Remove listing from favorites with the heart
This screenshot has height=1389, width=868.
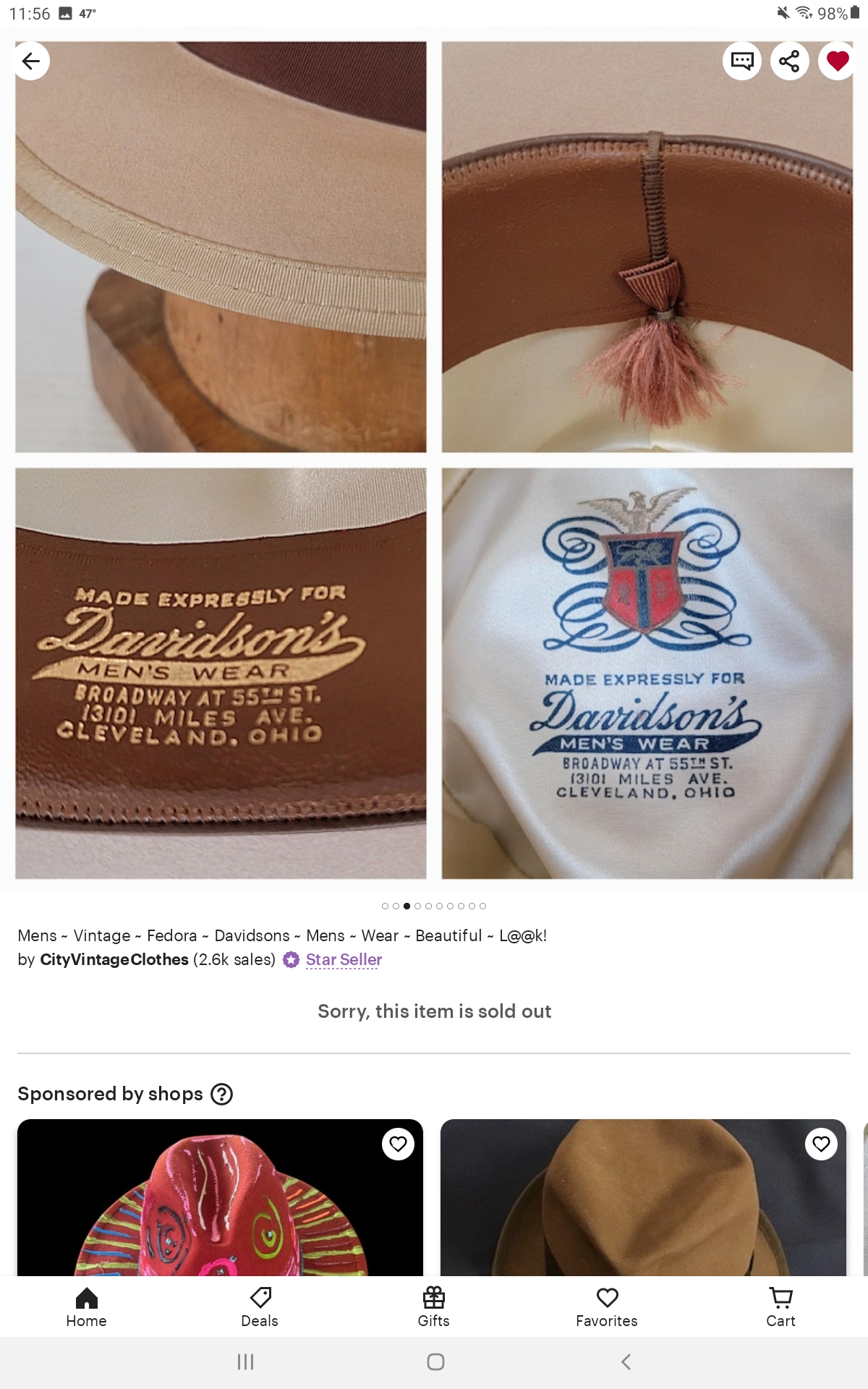(x=837, y=61)
